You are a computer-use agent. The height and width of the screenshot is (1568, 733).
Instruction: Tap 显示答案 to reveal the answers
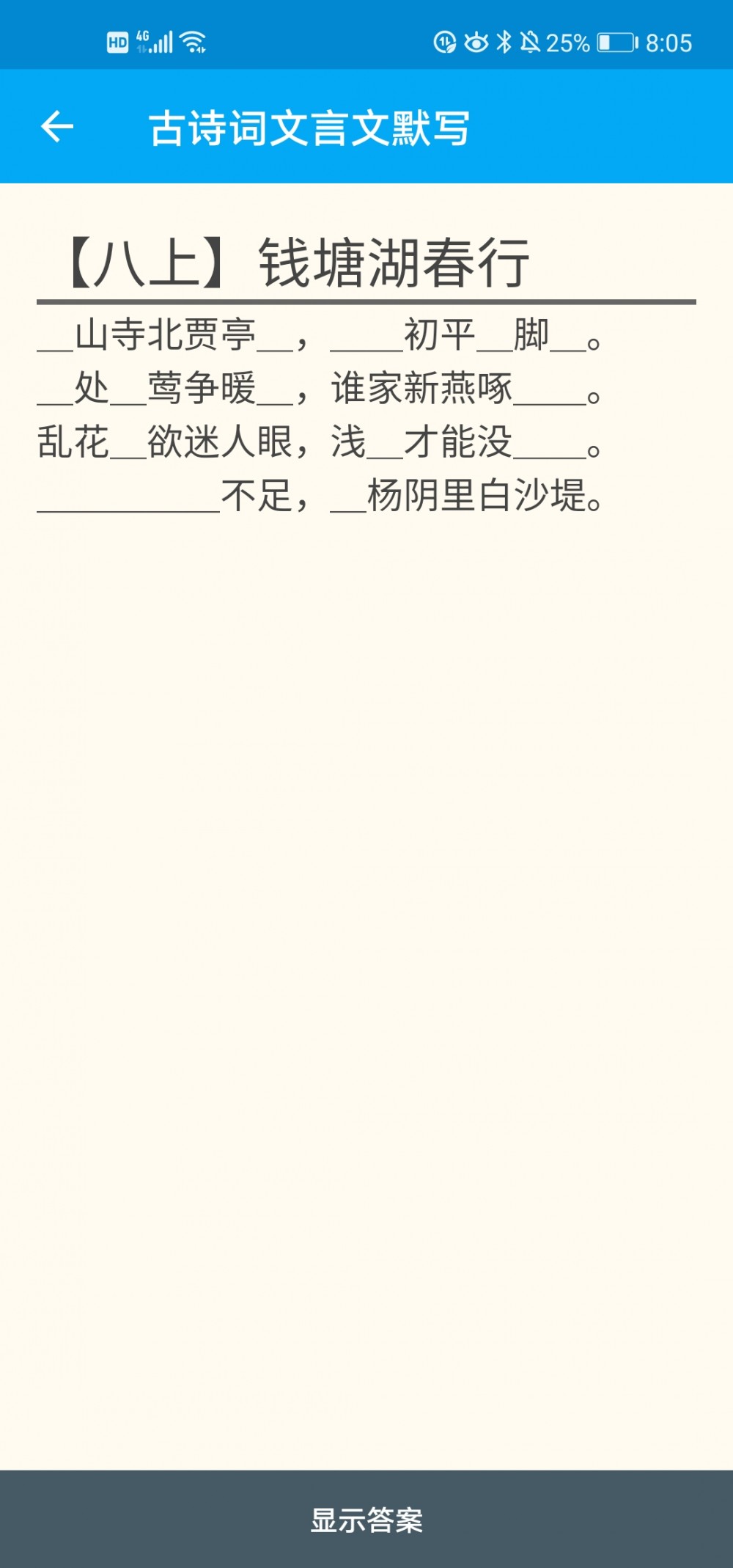[x=366, y=1520]
